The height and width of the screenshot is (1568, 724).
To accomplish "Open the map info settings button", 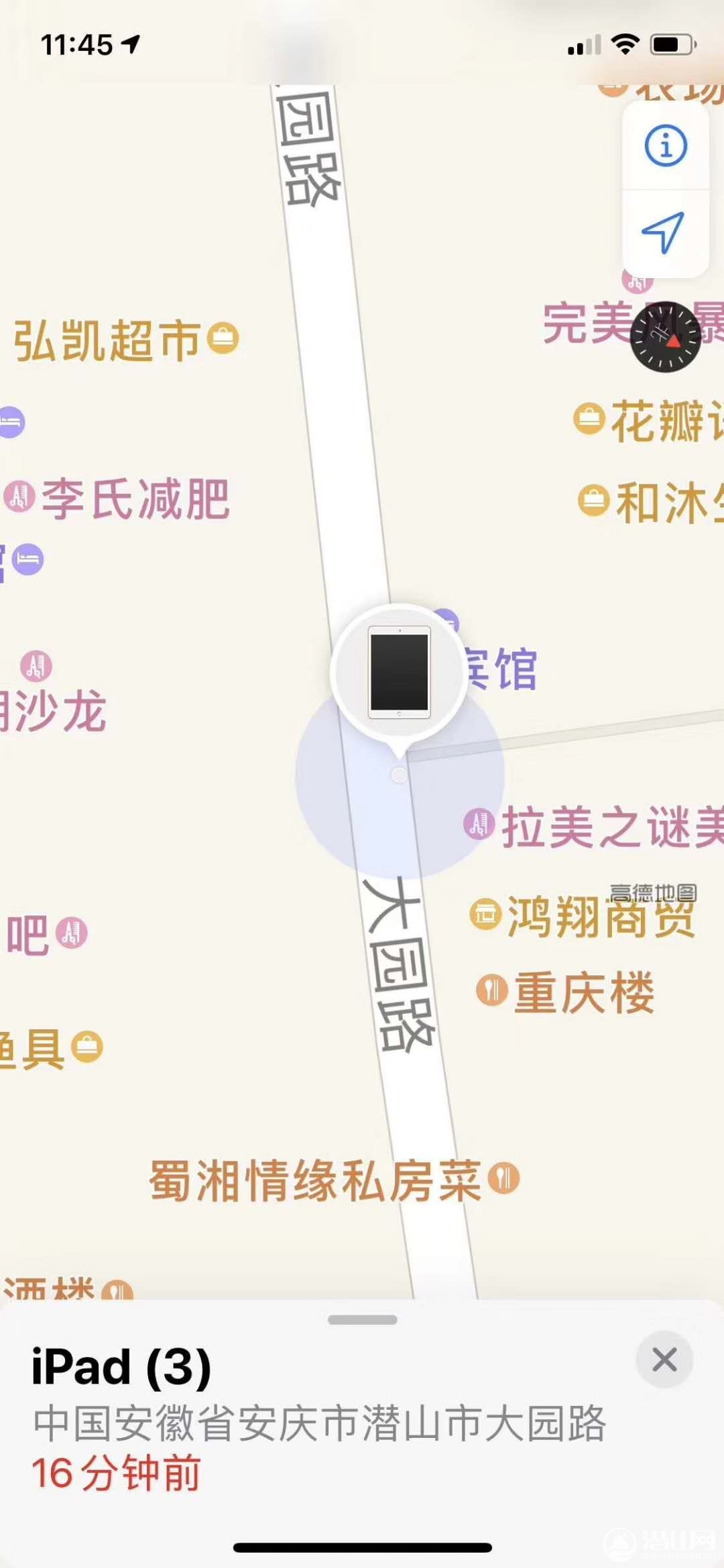I will tap(665, 145).
